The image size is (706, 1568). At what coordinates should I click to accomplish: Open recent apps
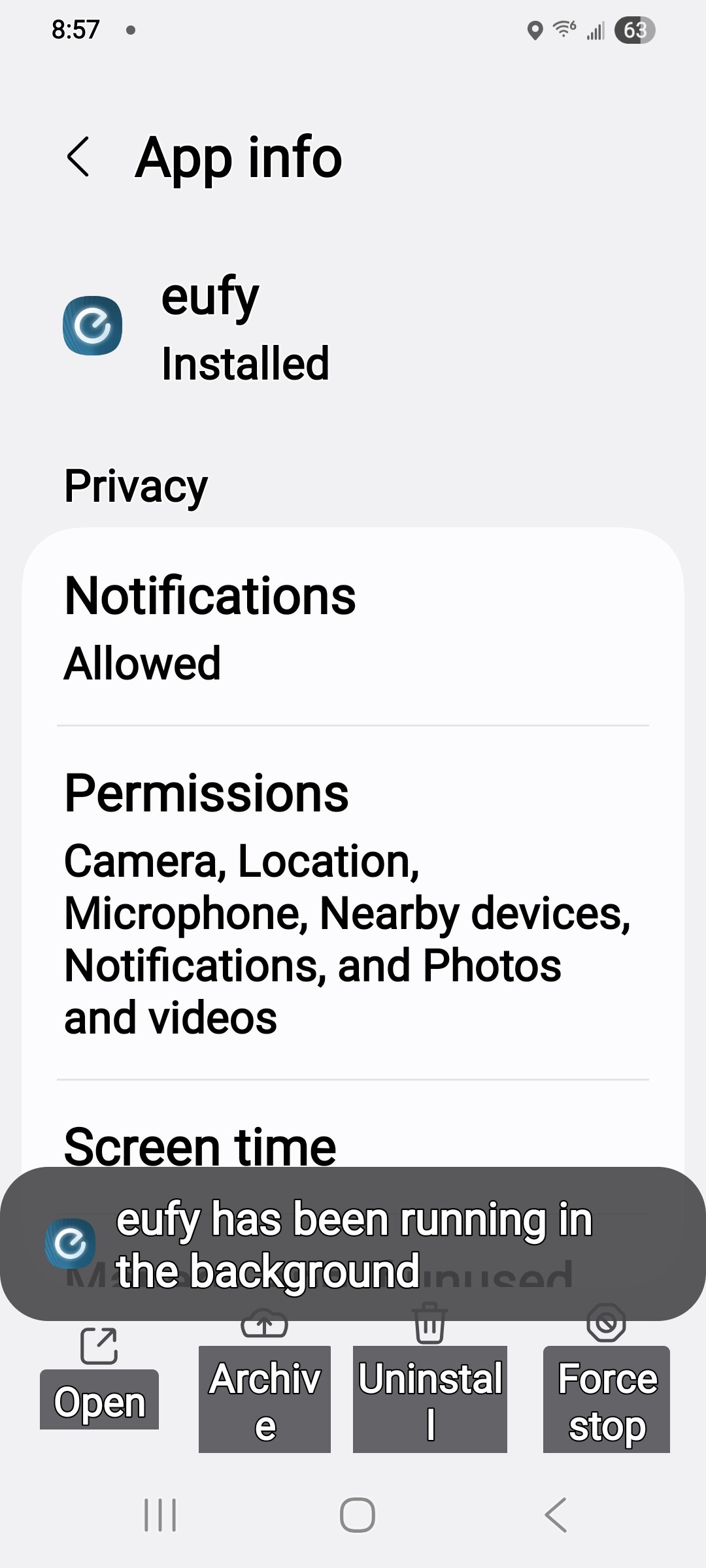(160, 1514)
